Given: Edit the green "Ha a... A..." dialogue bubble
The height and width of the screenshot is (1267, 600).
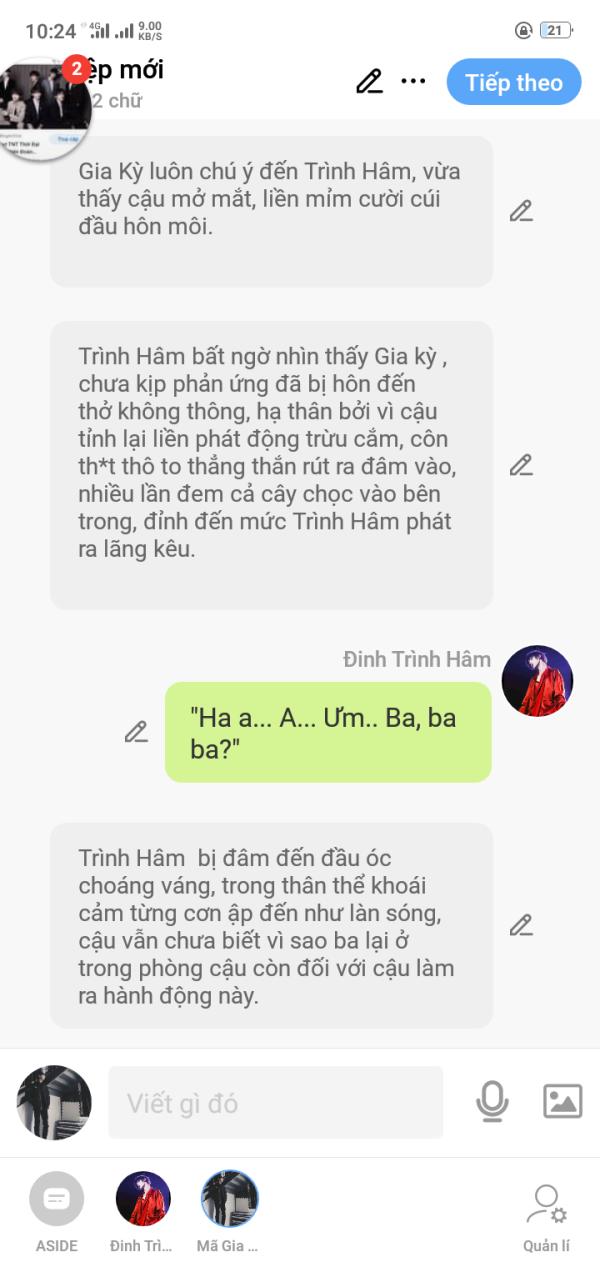Looking at the screenshot, I should pos(136,732).
